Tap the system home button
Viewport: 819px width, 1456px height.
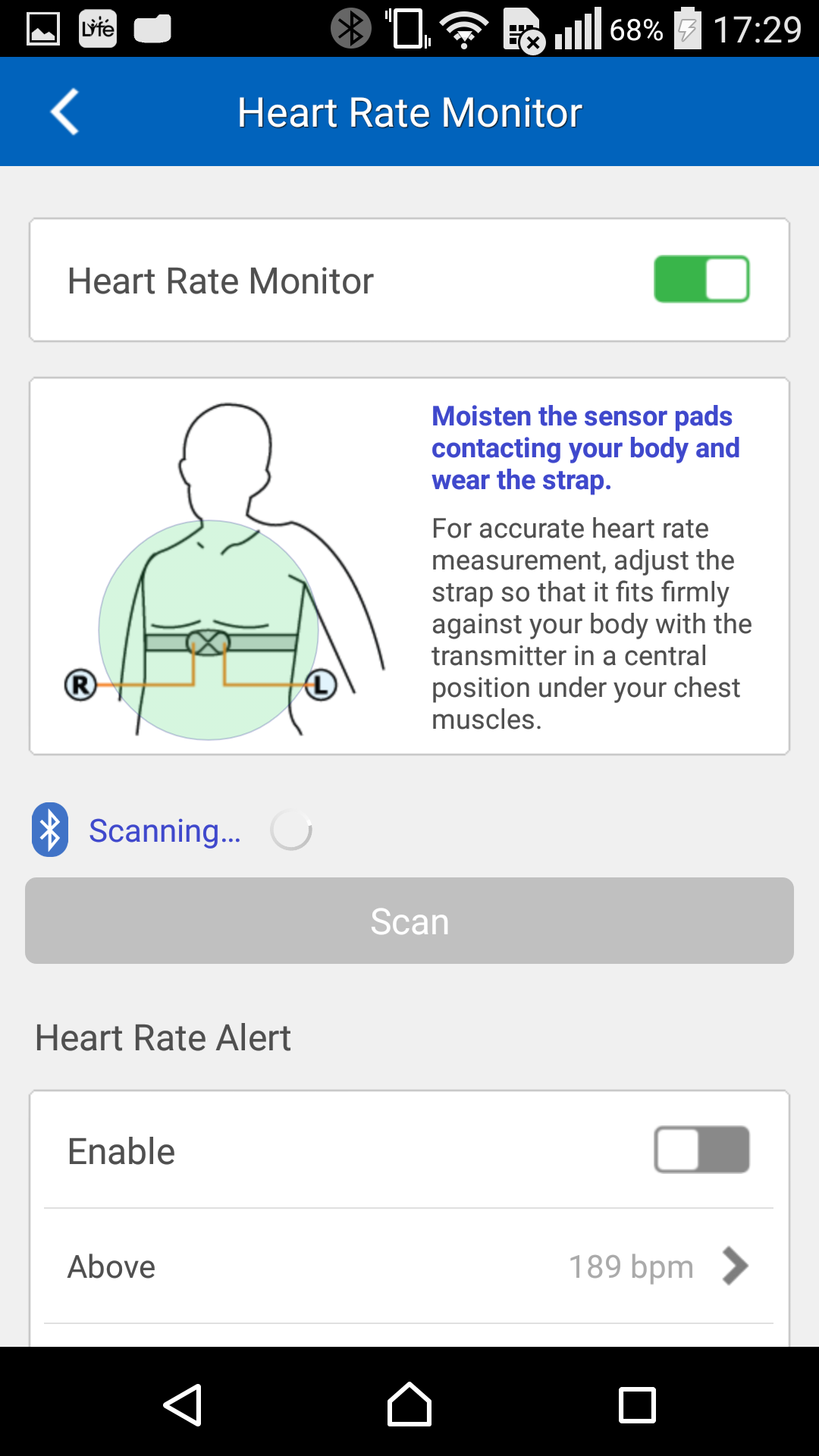tap(409, 1405)
